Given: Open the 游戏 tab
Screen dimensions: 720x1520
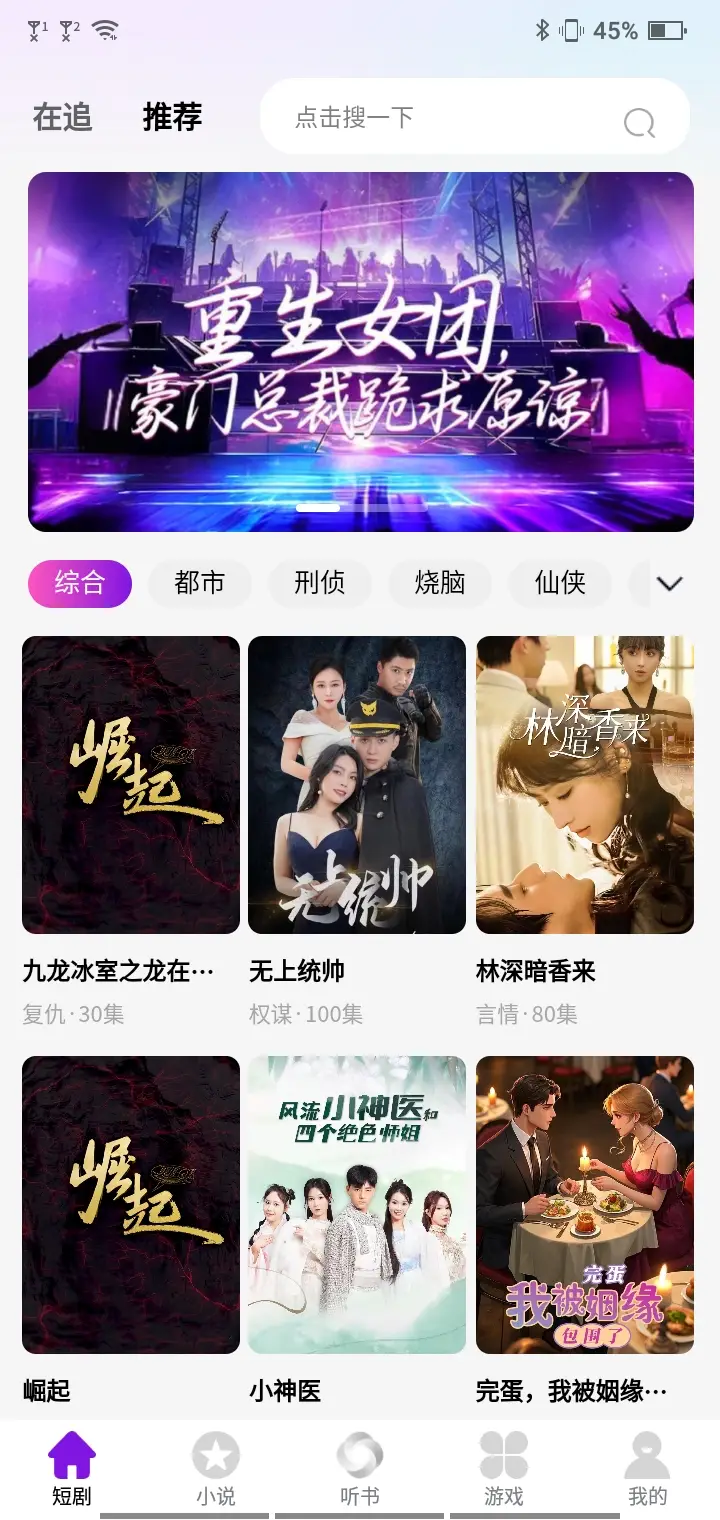Looking at the screenshot, I should [x=504, y=1468].
